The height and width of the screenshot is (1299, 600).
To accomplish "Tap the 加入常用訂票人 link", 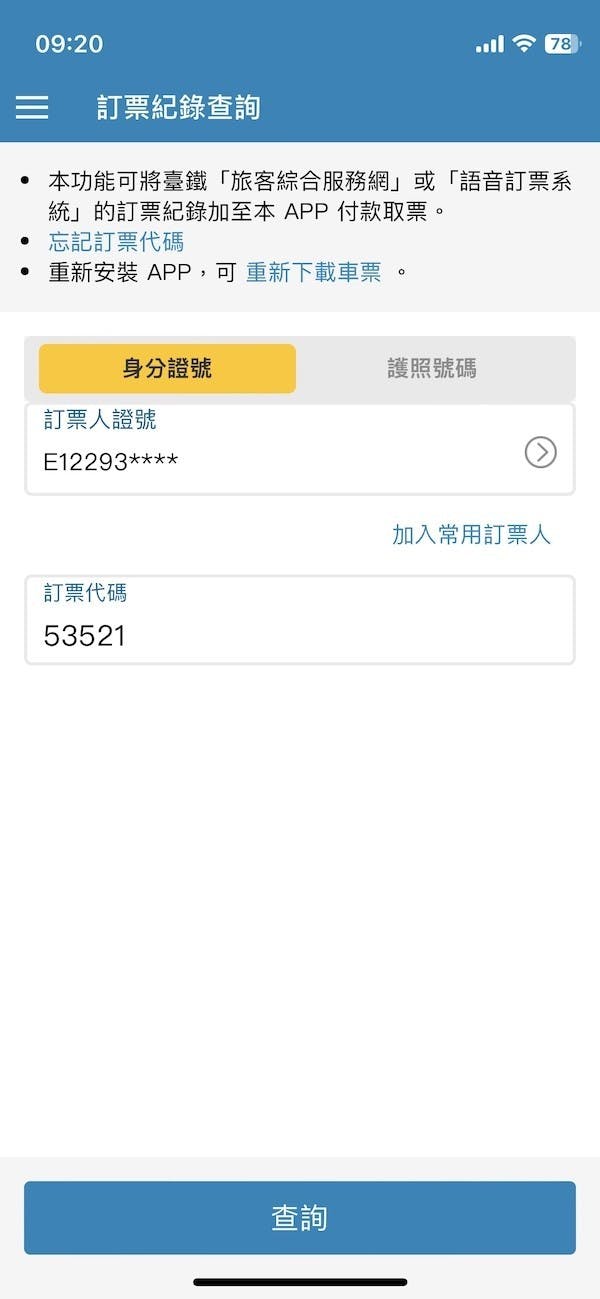I will coord(471,535).
